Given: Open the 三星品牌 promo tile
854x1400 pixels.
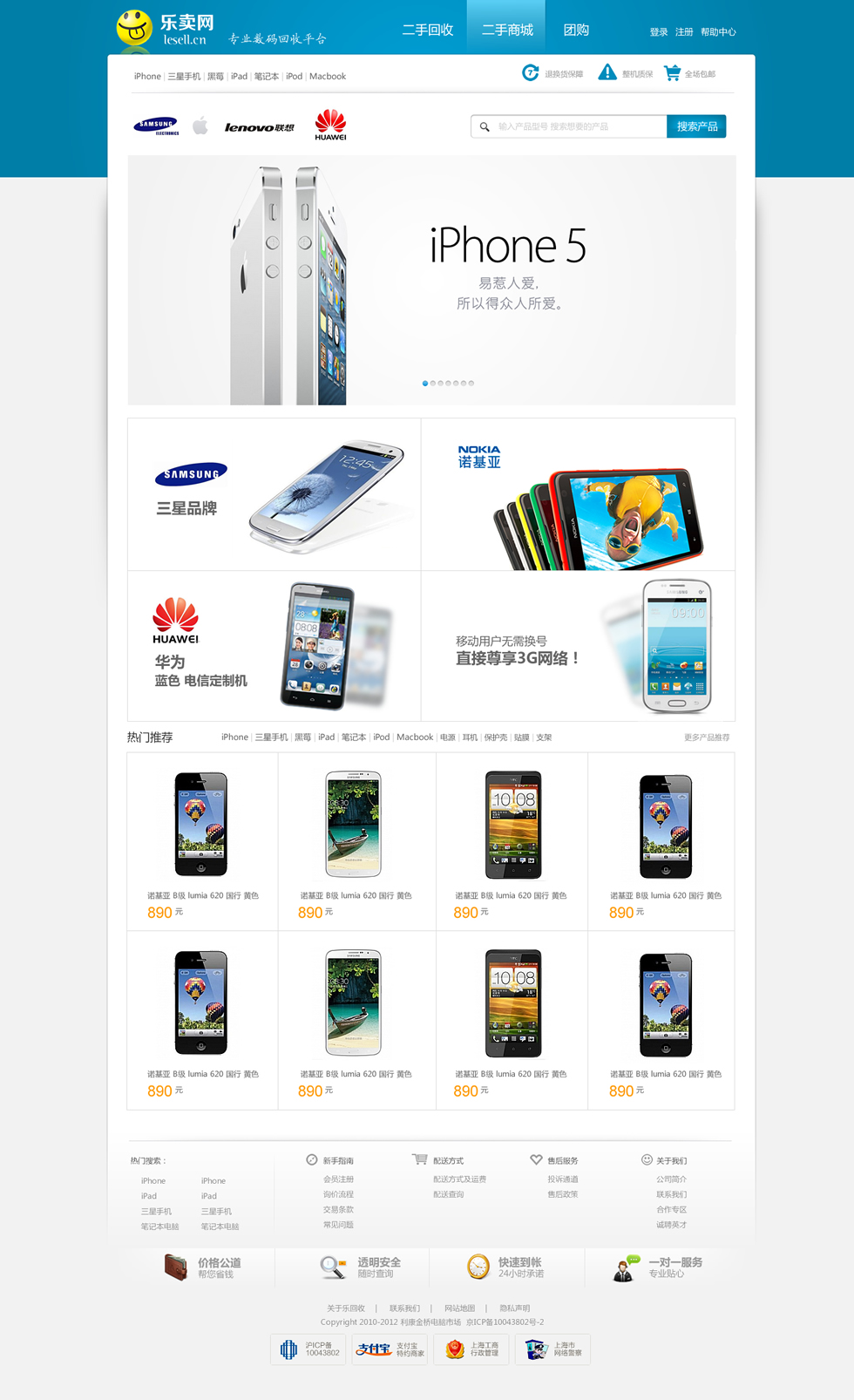Looking at the screenshot, I should point(274,494).
